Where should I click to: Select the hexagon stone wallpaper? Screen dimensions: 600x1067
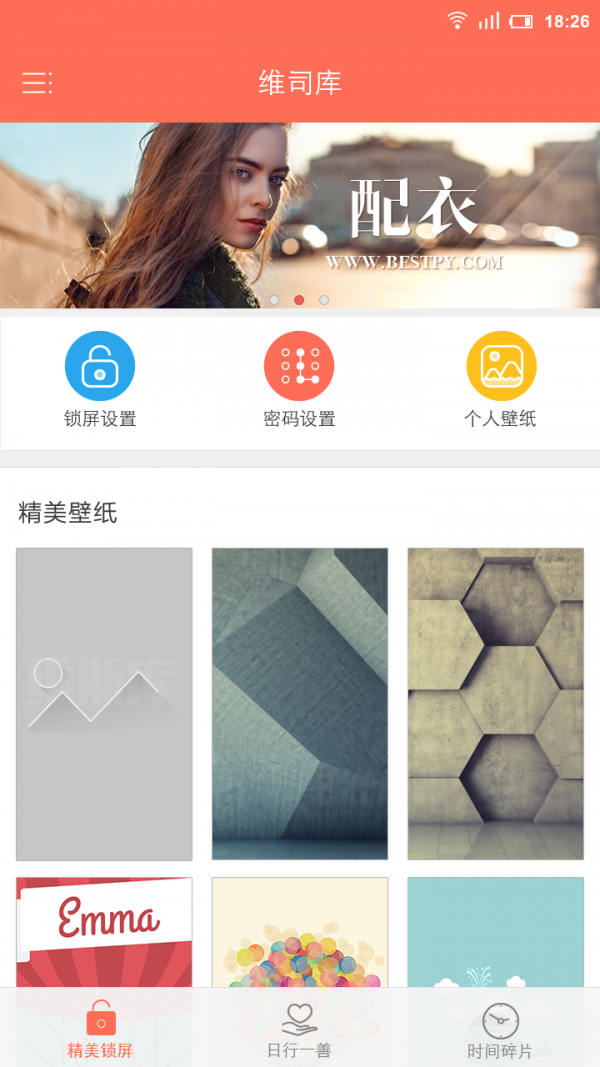[x=495, y=703]
